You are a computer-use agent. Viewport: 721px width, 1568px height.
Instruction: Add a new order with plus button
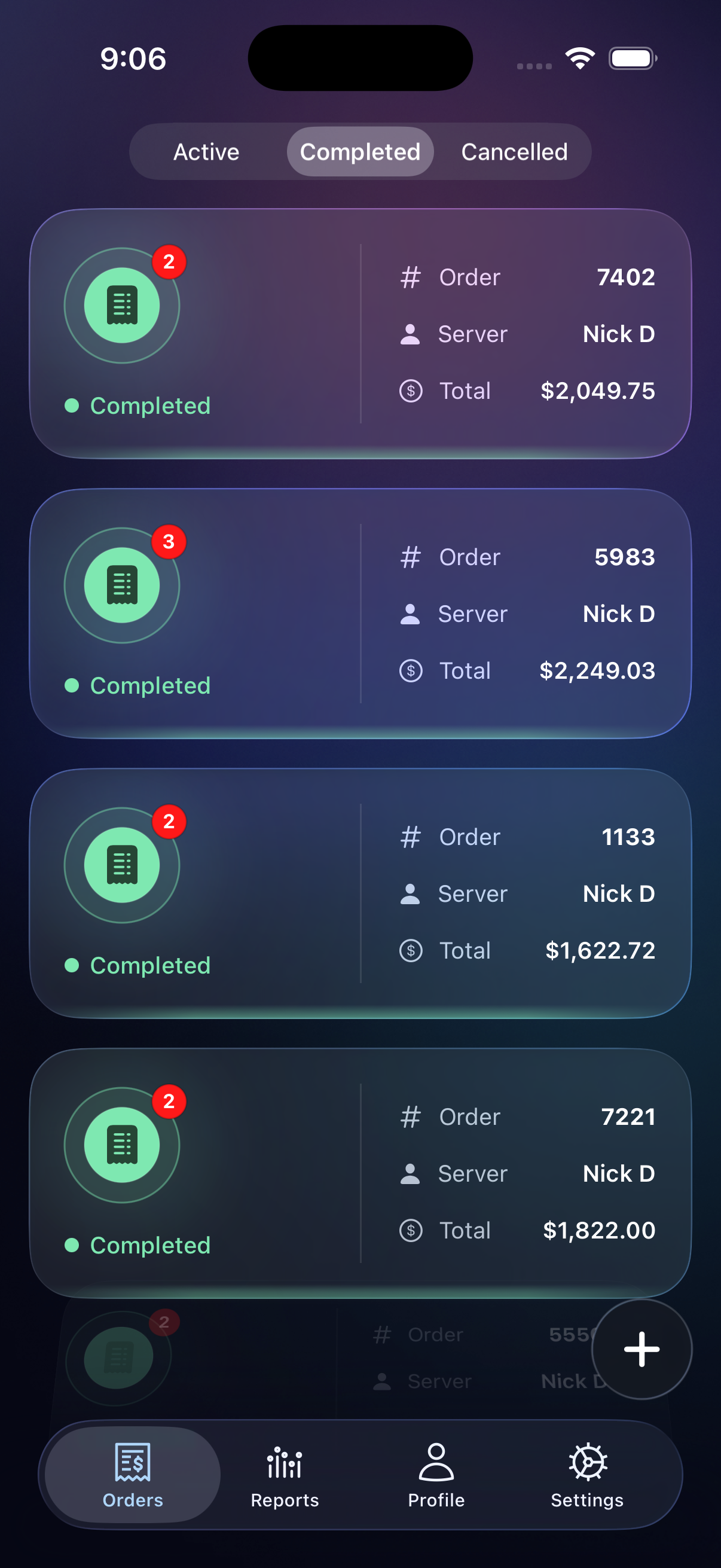pos(641,1350)
